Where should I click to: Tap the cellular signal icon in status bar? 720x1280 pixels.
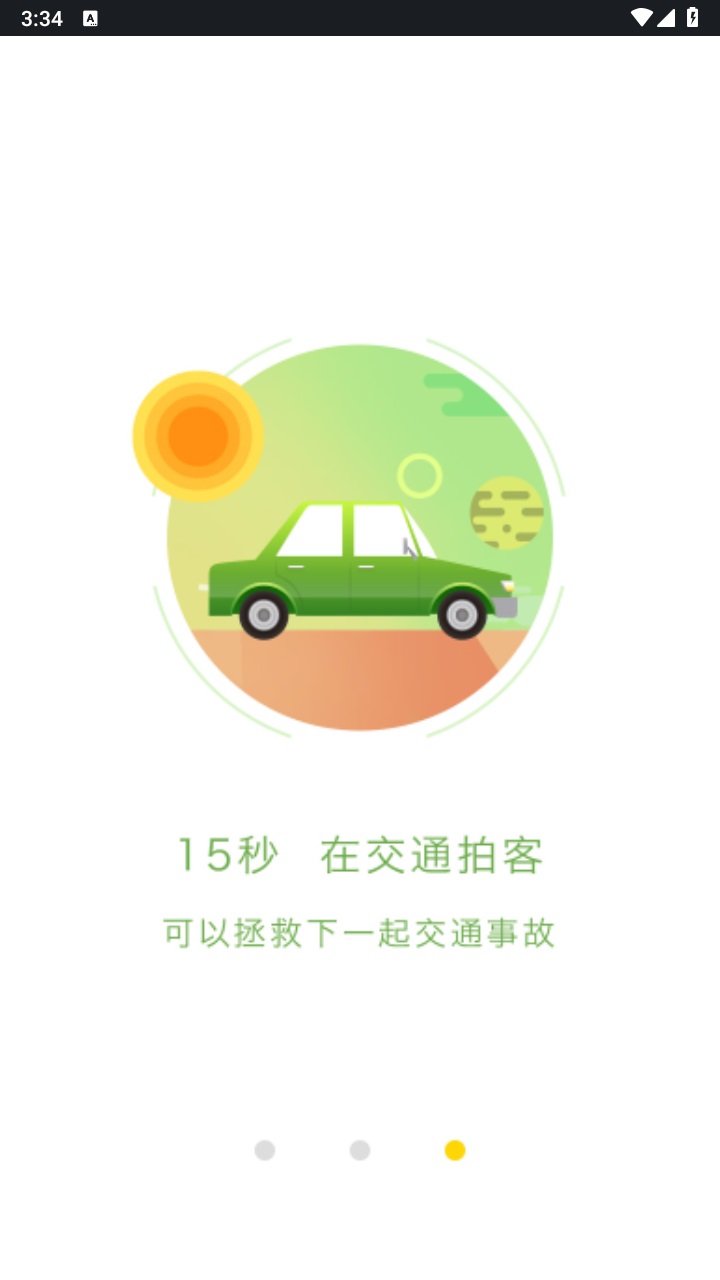tap(668, 17)
